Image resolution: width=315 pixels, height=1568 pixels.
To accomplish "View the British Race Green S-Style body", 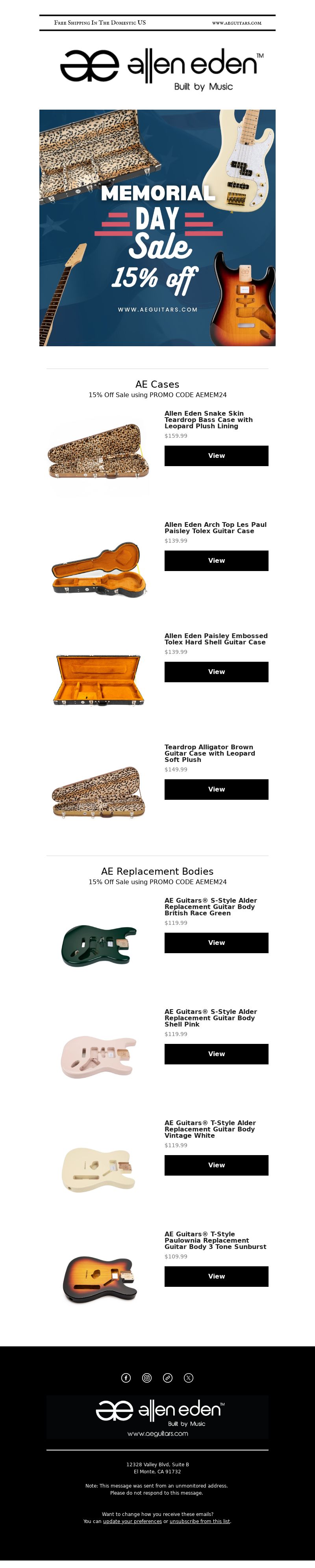I will click(216, 943).
